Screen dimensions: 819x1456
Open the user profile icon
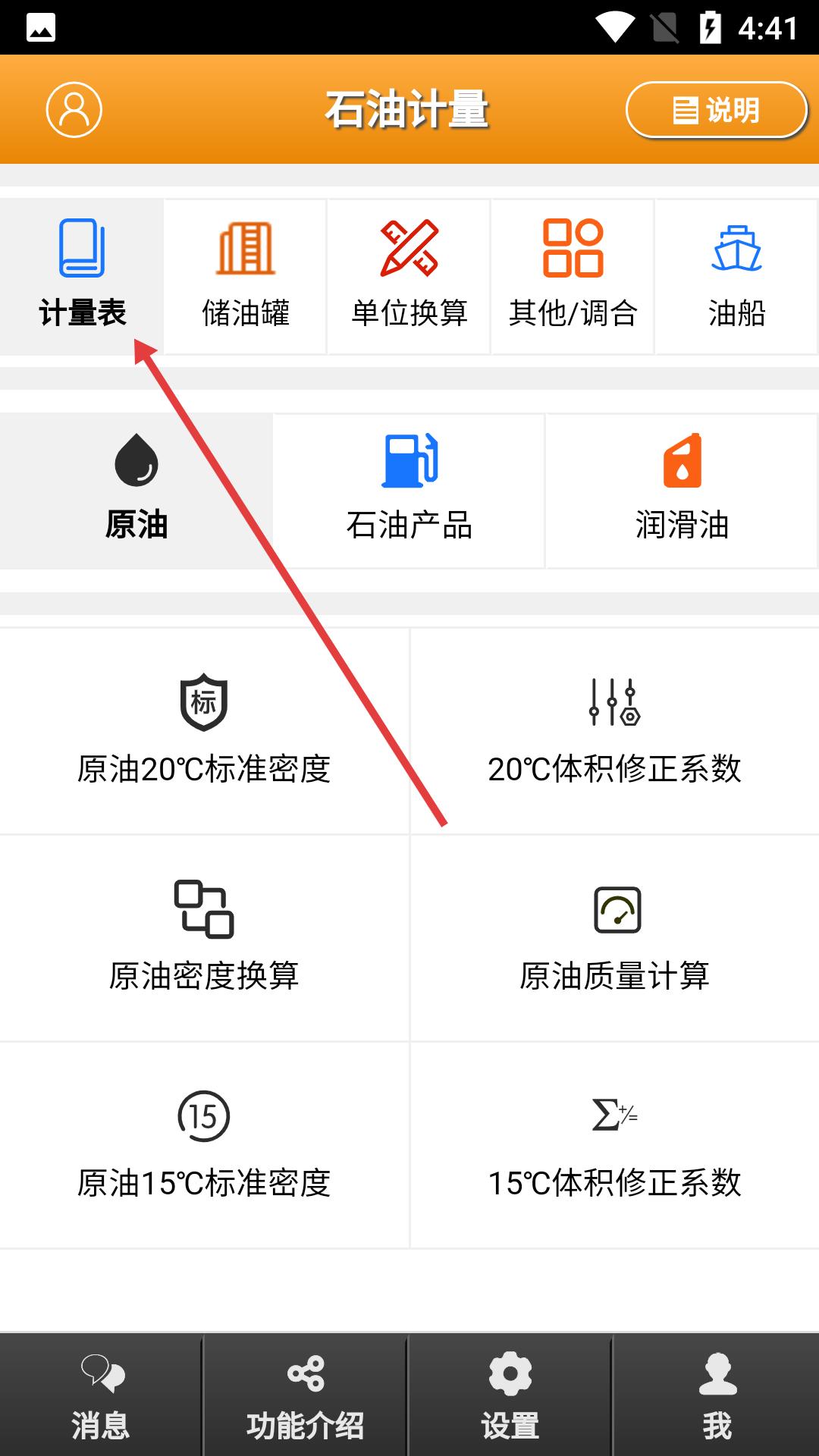click(x=74, y=110)
